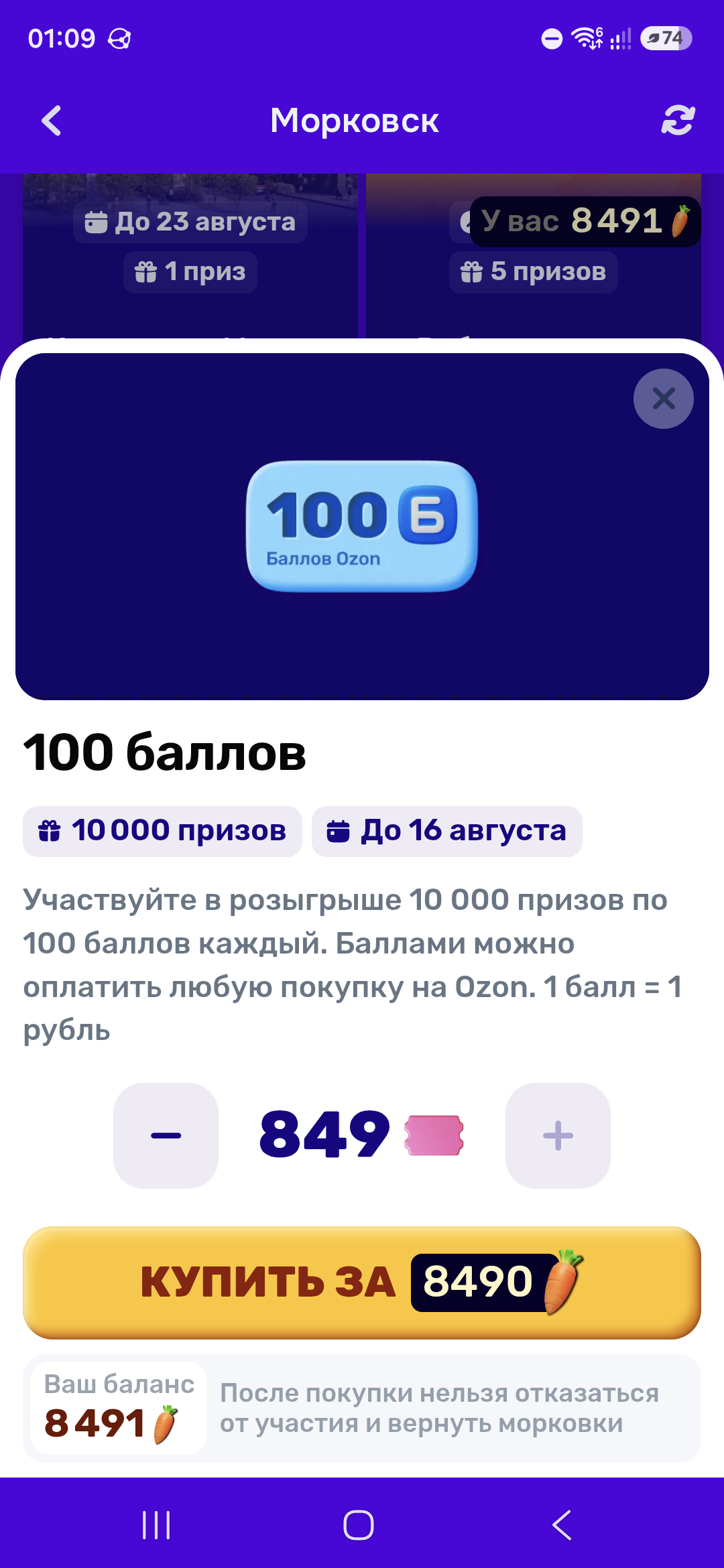Image resolution: width=724 pixels, height=1568 pixels.
Task: Close the 100 баллов prize sheet
Action: point(663,399)
